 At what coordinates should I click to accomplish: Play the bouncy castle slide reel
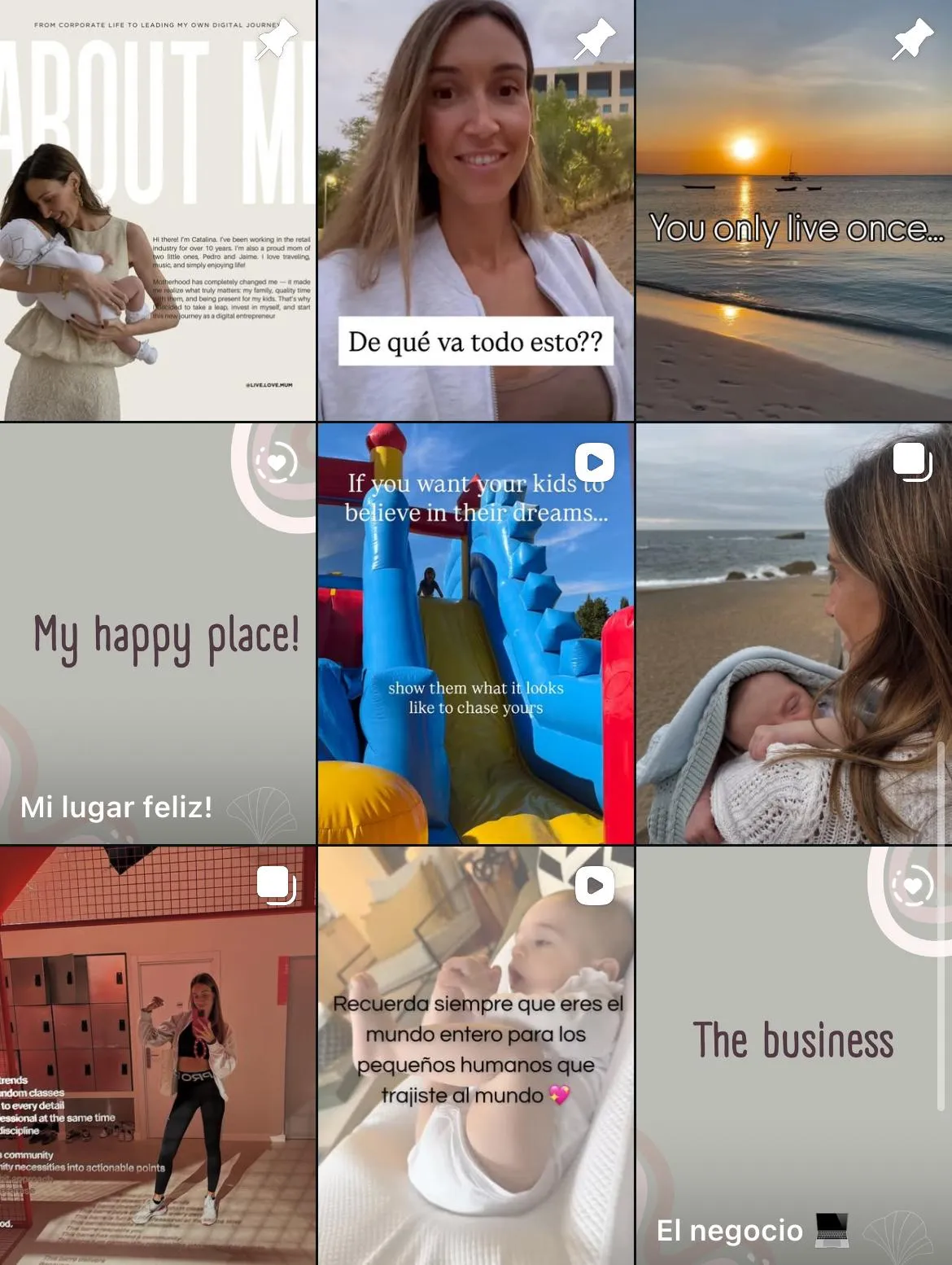click(476, 633)
